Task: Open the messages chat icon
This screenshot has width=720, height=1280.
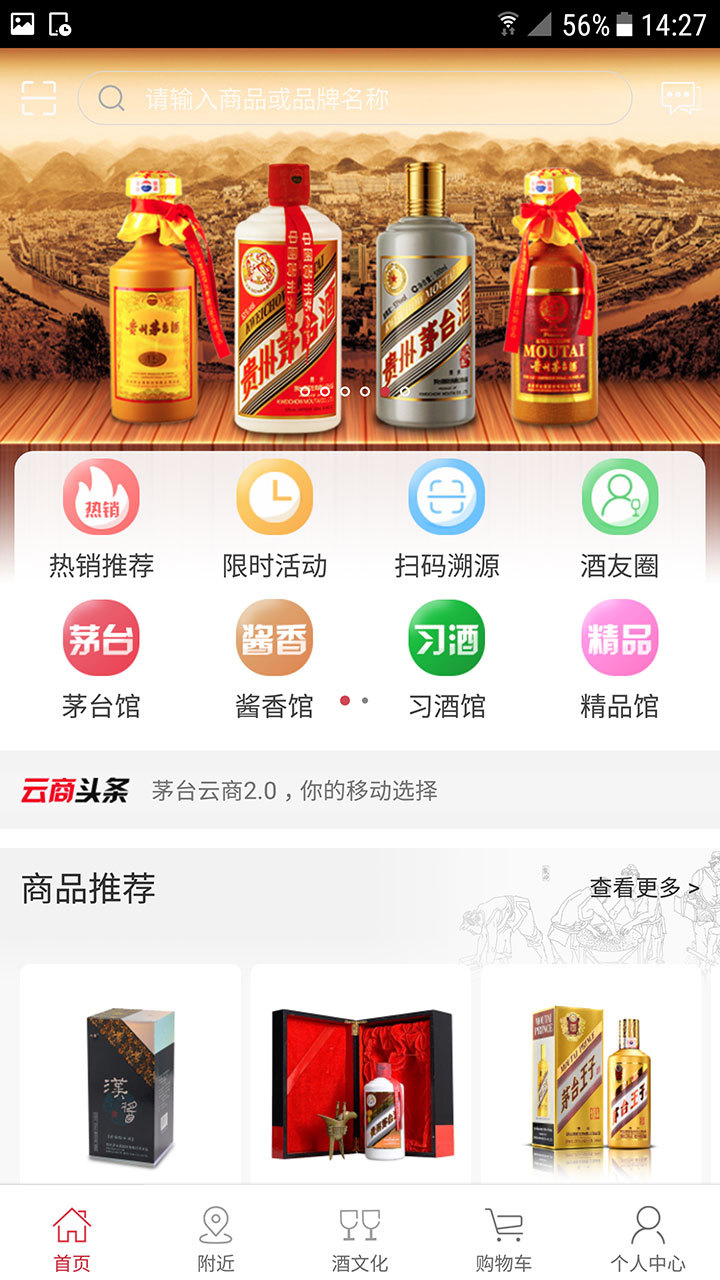Action: 680,98
